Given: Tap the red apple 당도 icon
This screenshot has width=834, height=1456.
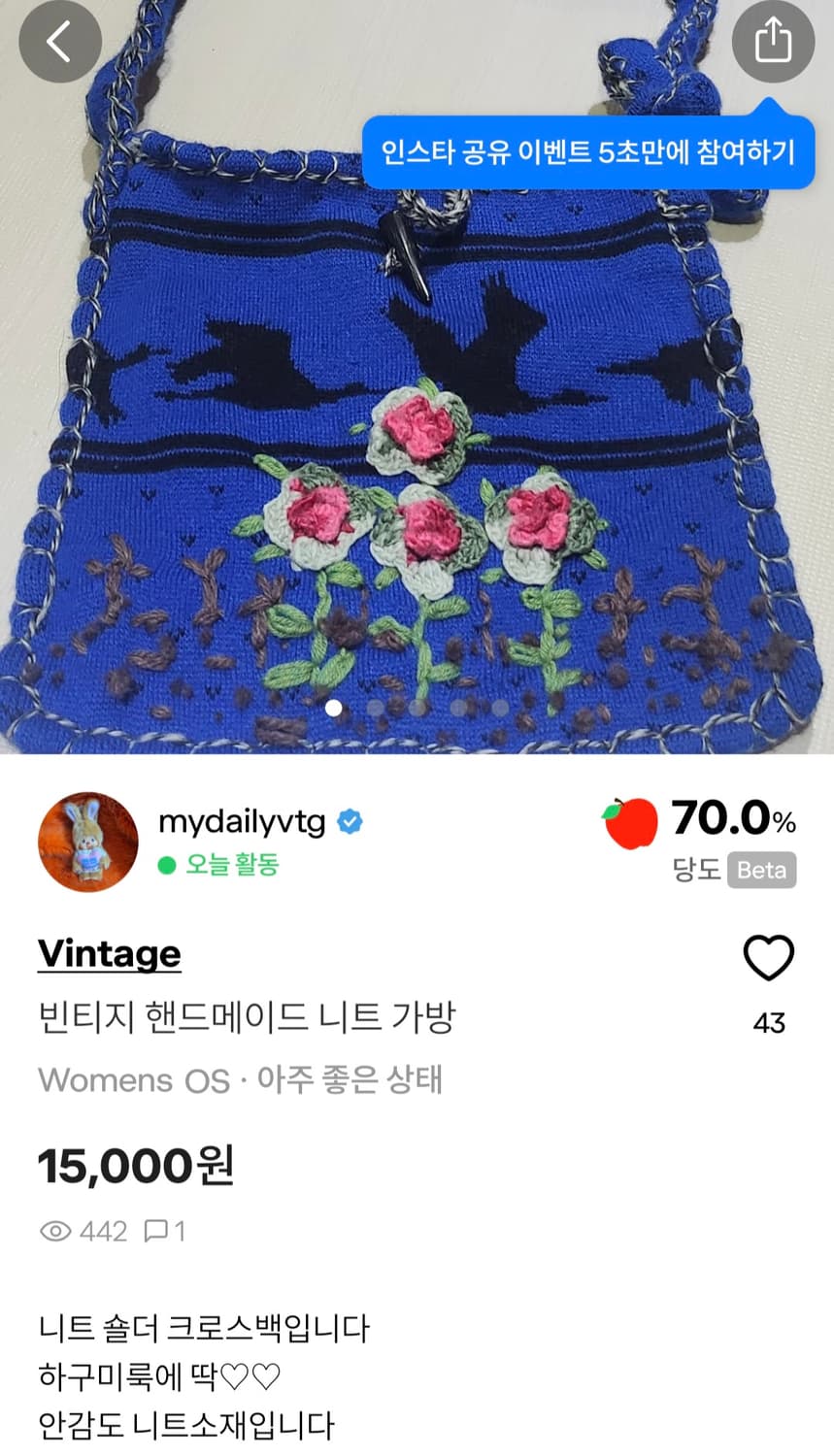Looking at the screenshot, I should 629,820.
